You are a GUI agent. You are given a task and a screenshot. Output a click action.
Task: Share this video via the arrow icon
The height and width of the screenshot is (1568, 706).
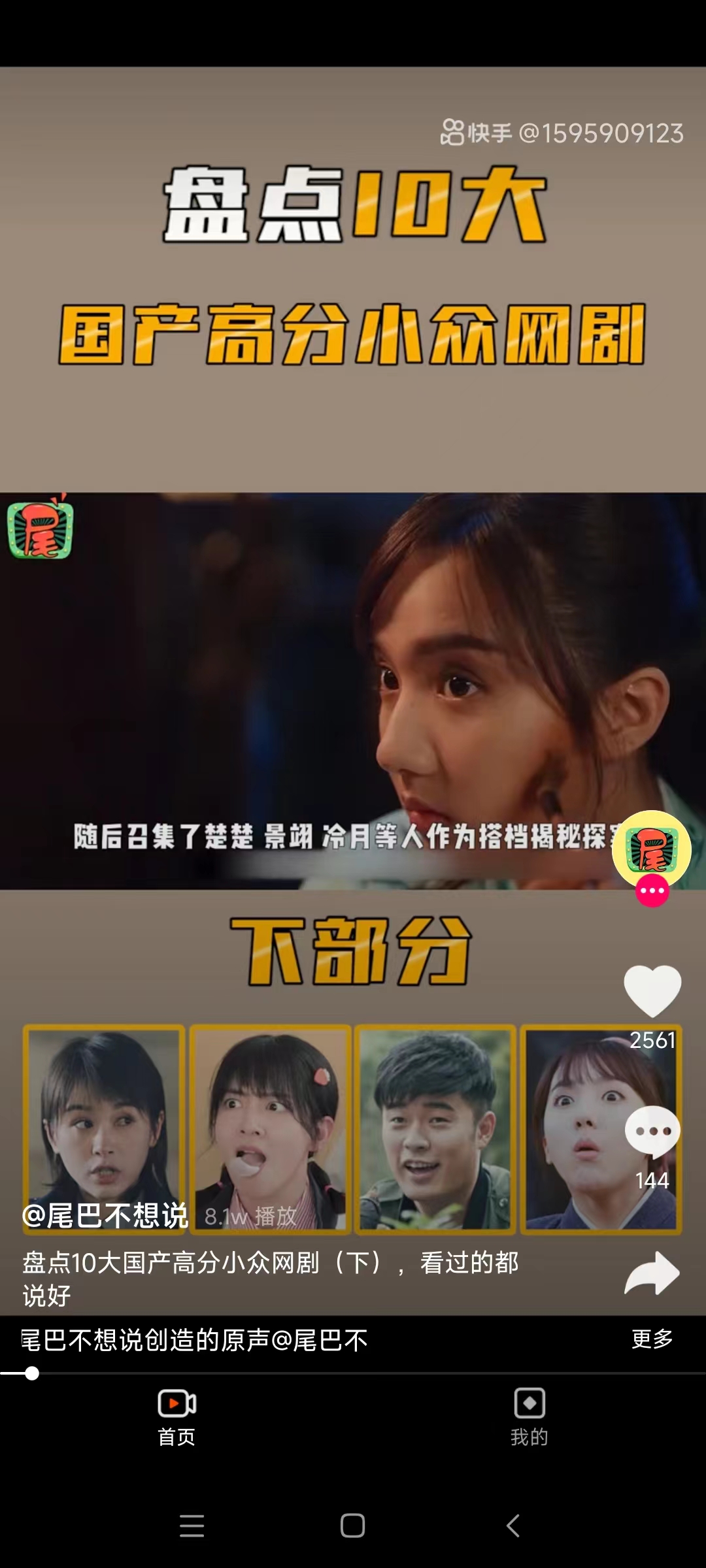pos(652,1273)
